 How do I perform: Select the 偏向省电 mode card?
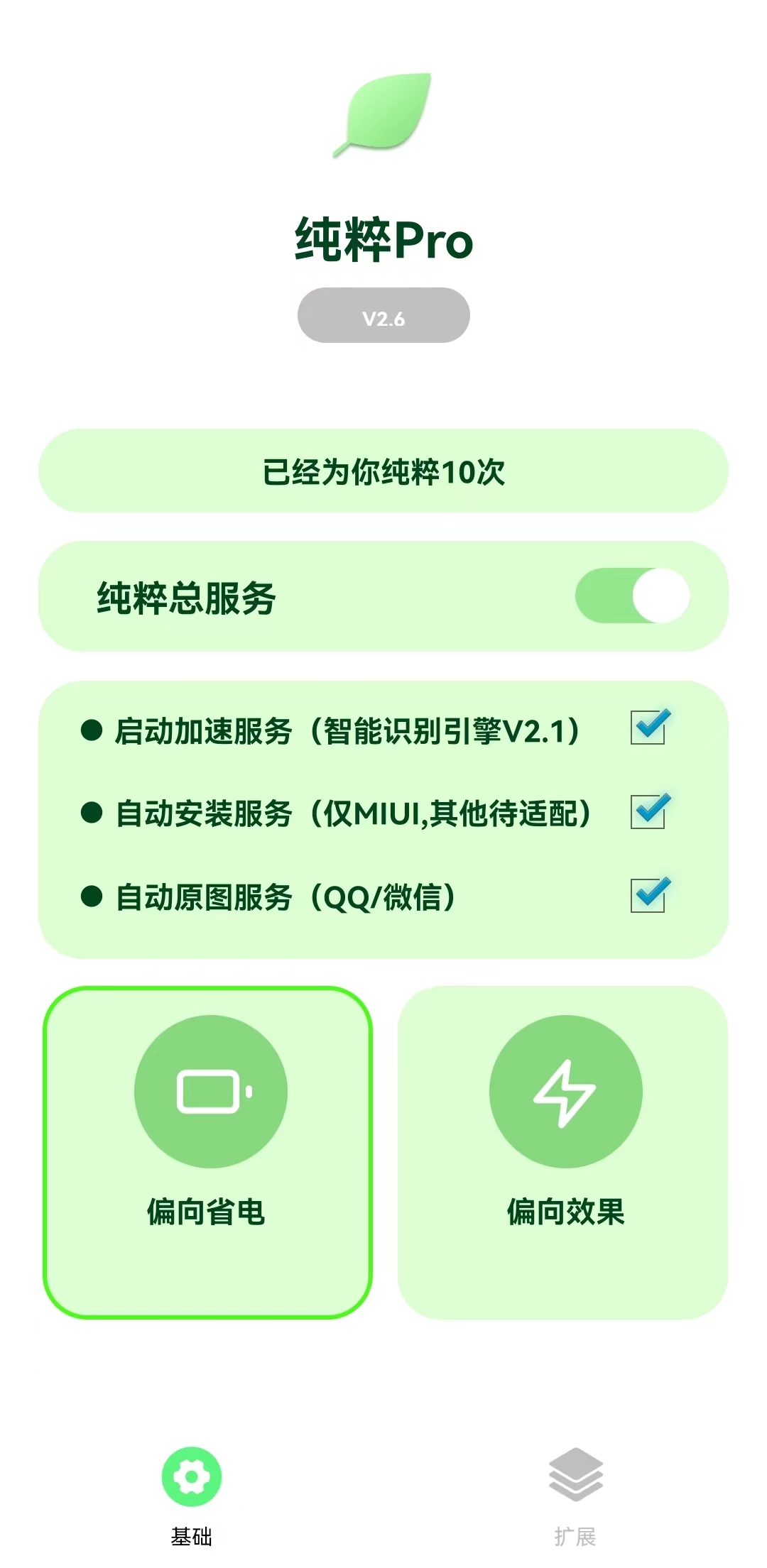207,1152
